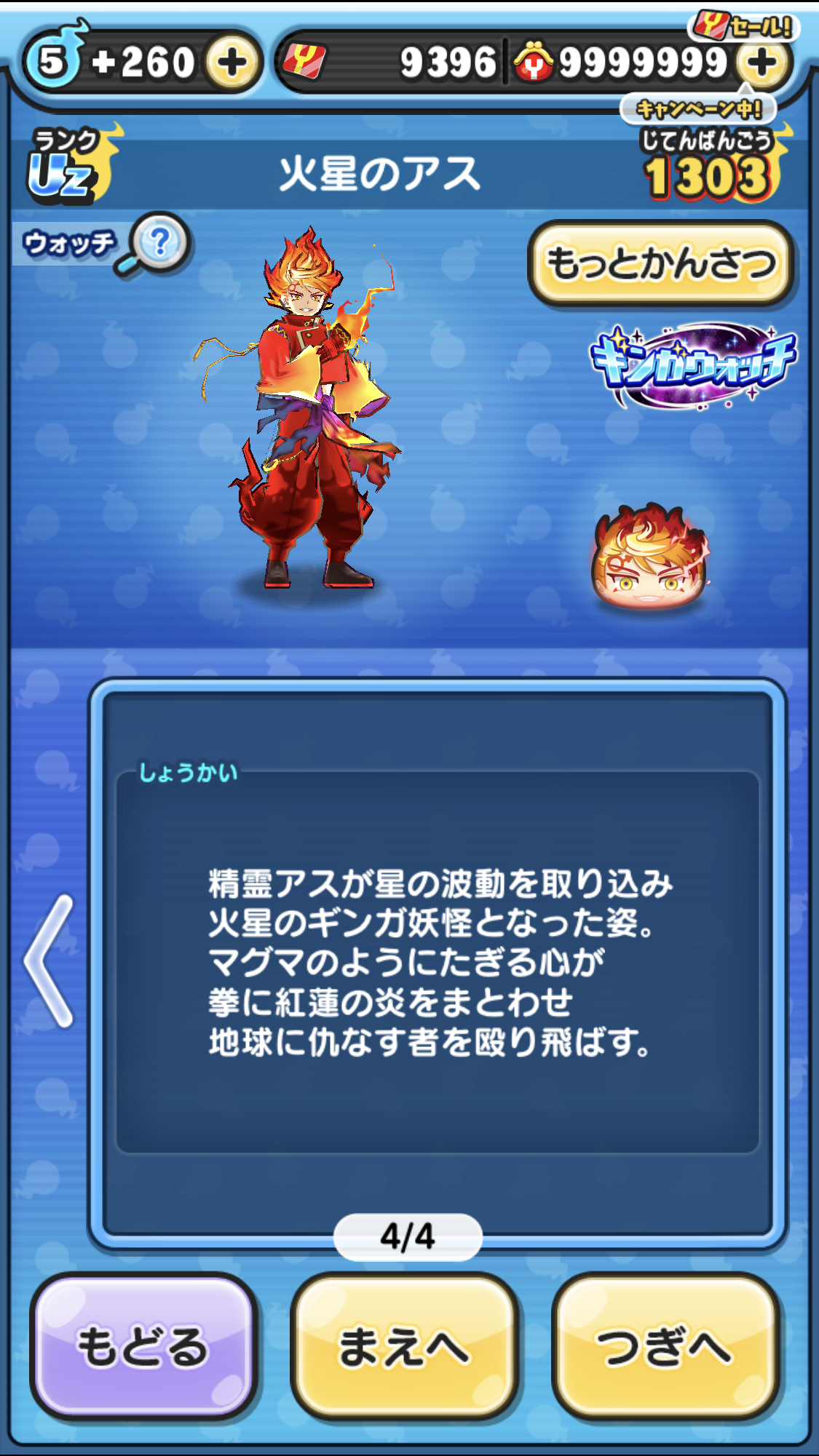Tap the plus button next to +260 stamina
Viewport: 819px width, 1456px height.
pyautogui.click(x=232, y=63)
